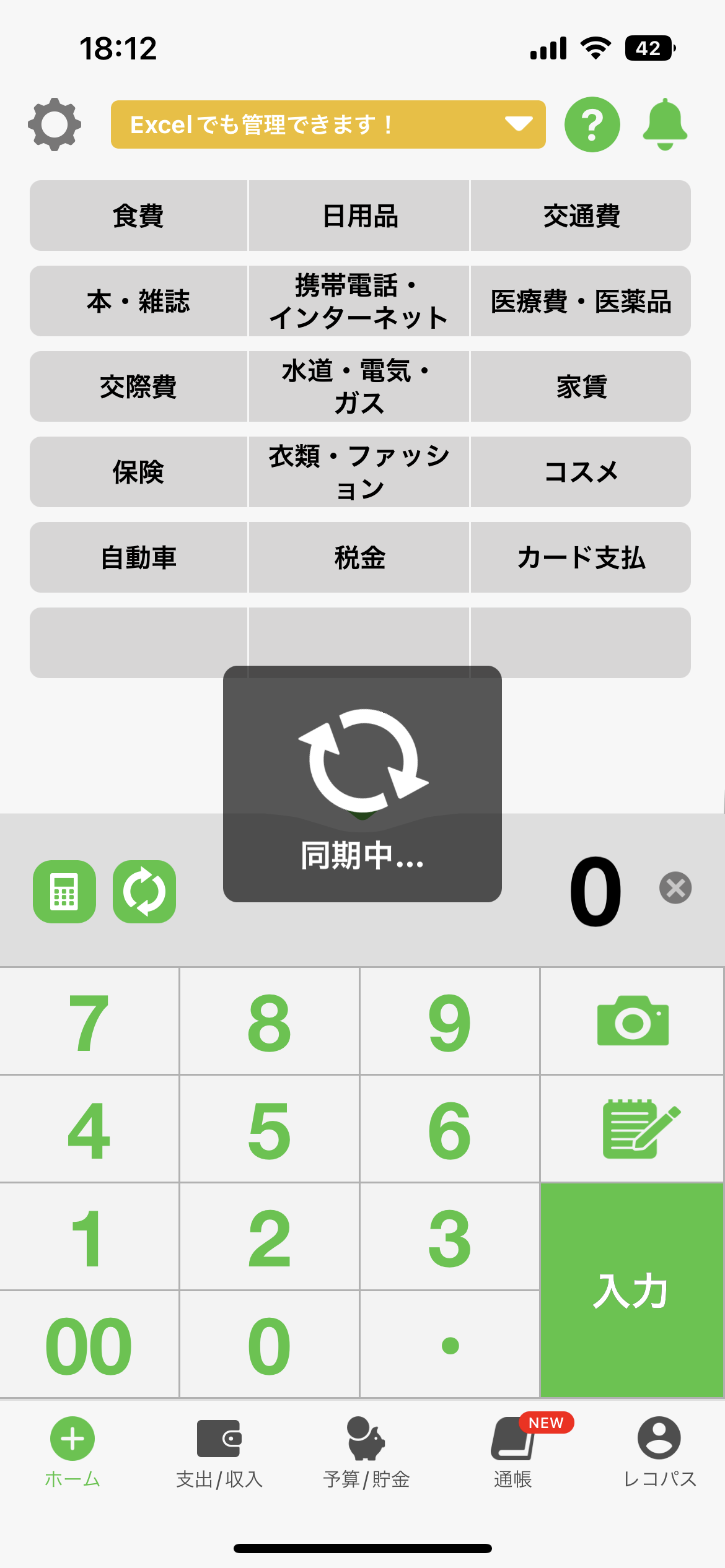Choose the 医療費・医薬品 category

coord(581,302)
